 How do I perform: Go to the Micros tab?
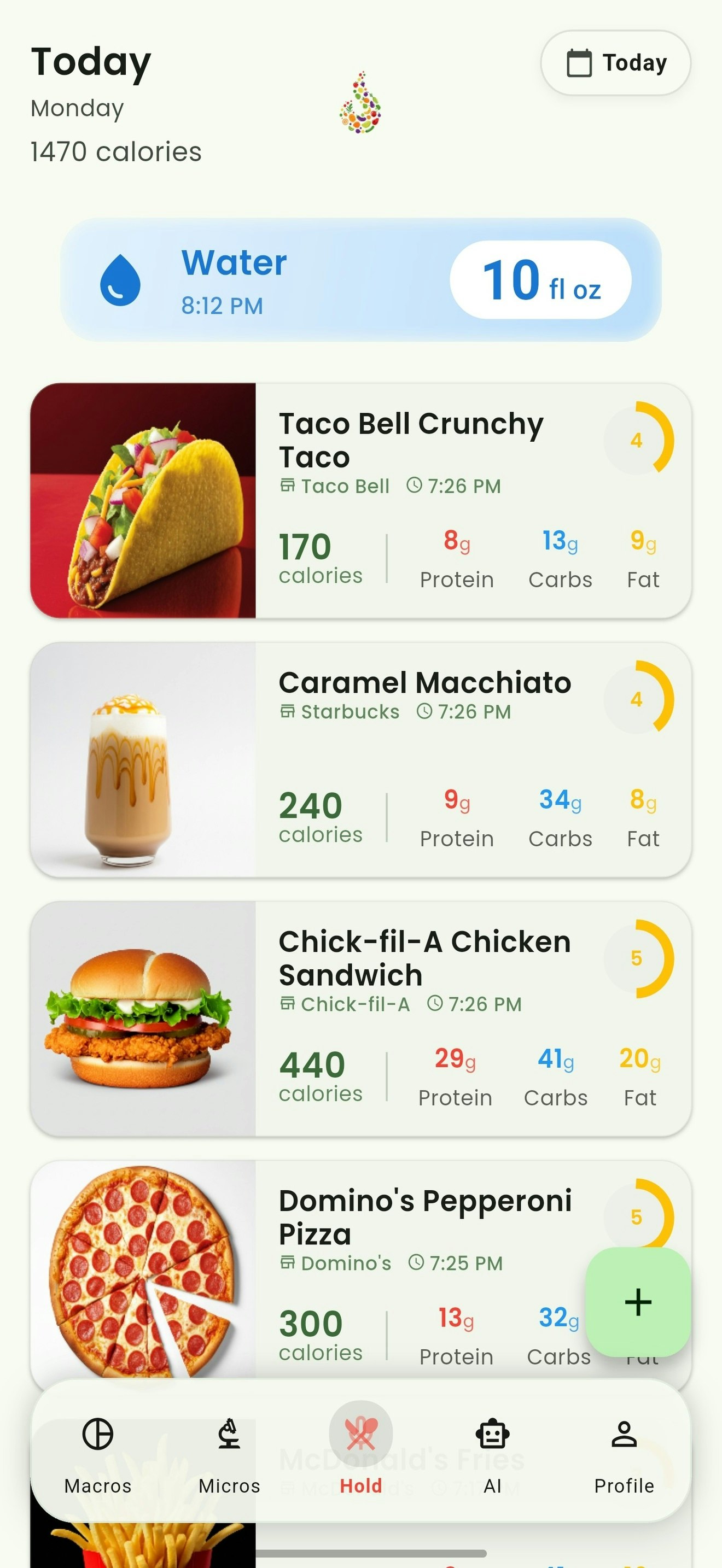(229, 1455)
